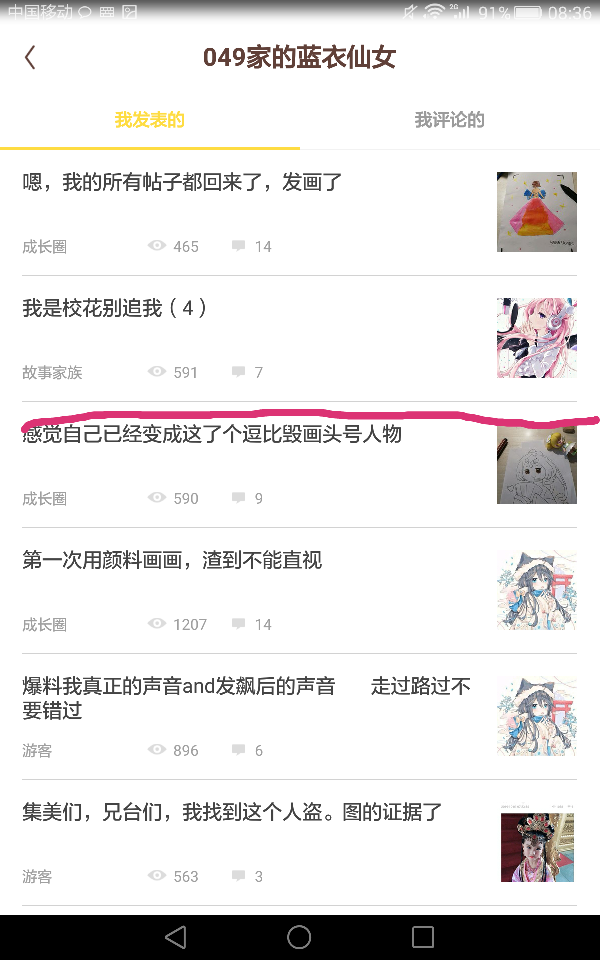Open post 第一次用颜料画画，渣到不能直视
The height and width of the screenshot is (960, 600).
pos(172,561)
